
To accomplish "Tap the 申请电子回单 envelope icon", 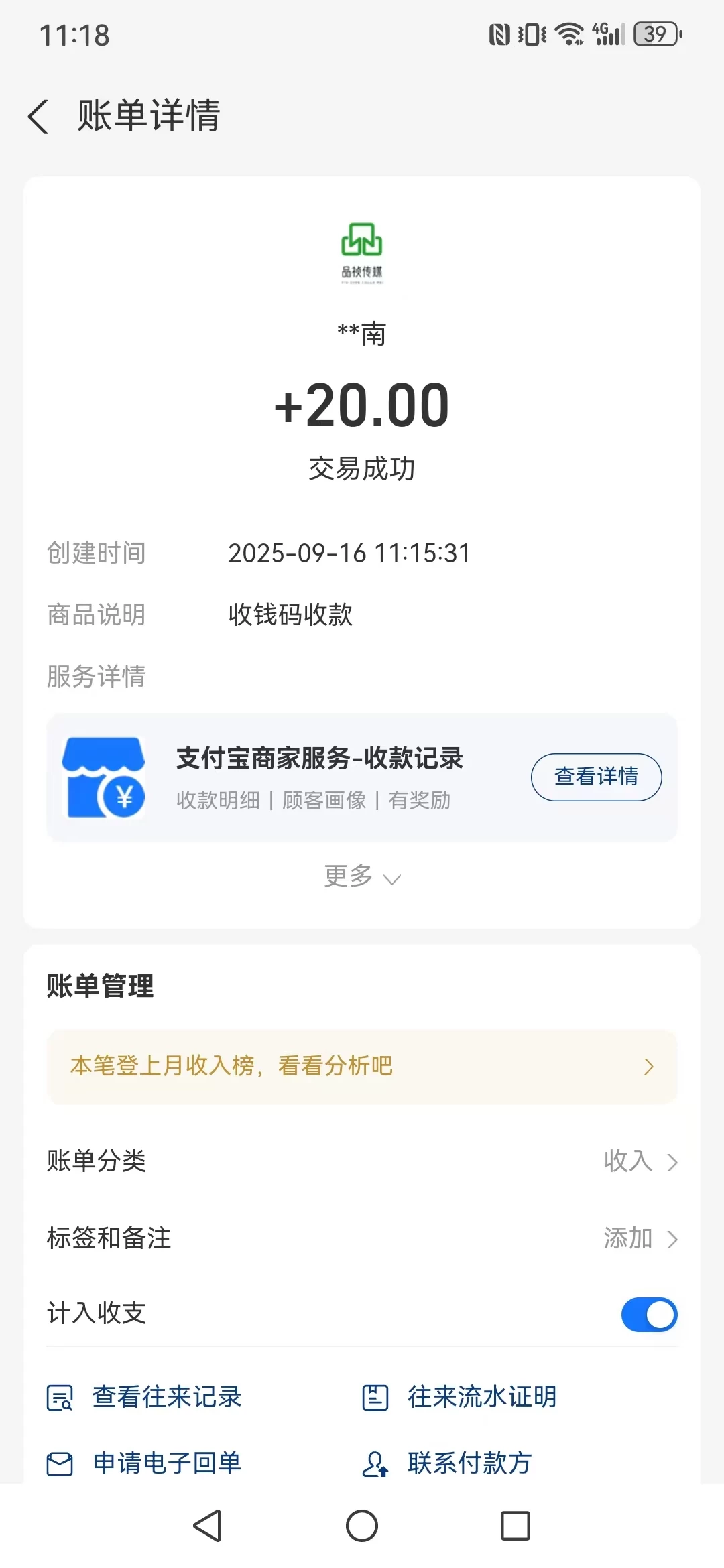I will [x=60, y=1463].
